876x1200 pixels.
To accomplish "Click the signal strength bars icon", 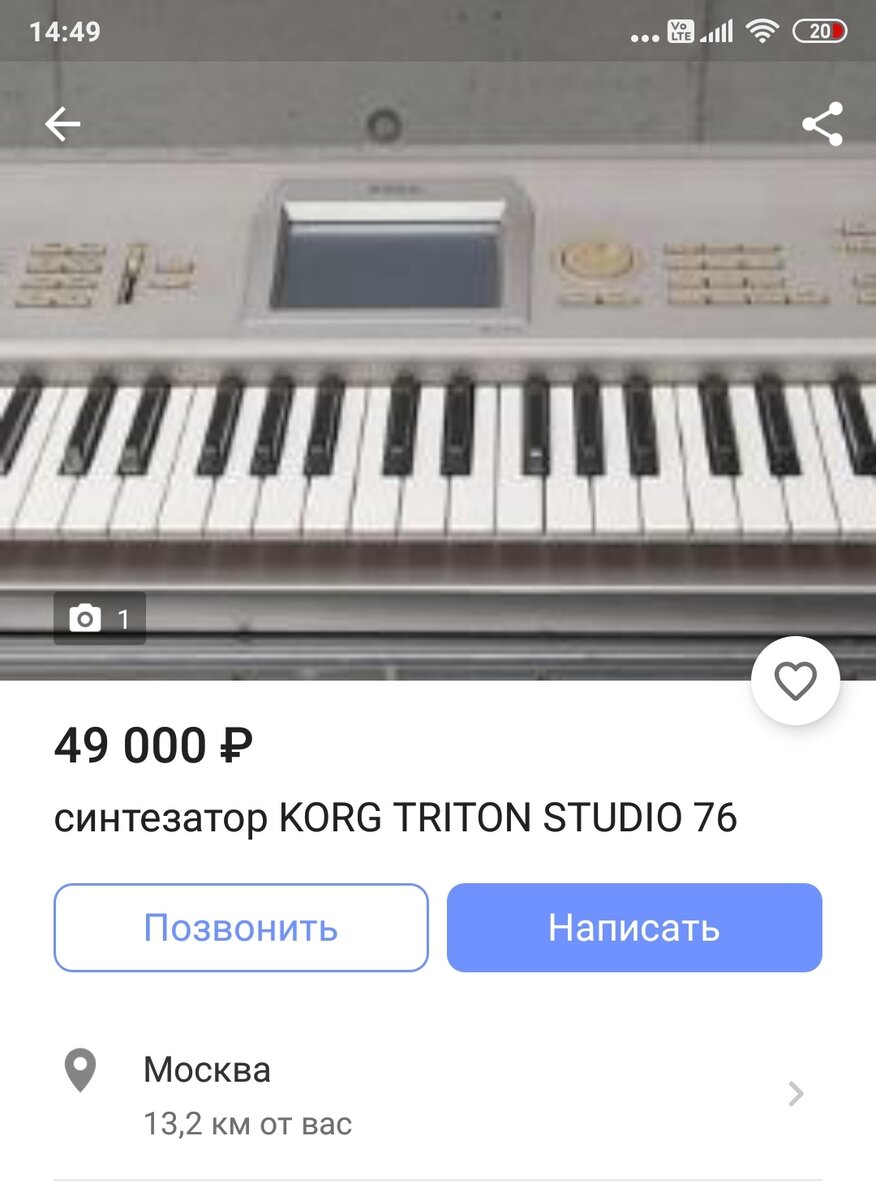I will pos(716,30).
